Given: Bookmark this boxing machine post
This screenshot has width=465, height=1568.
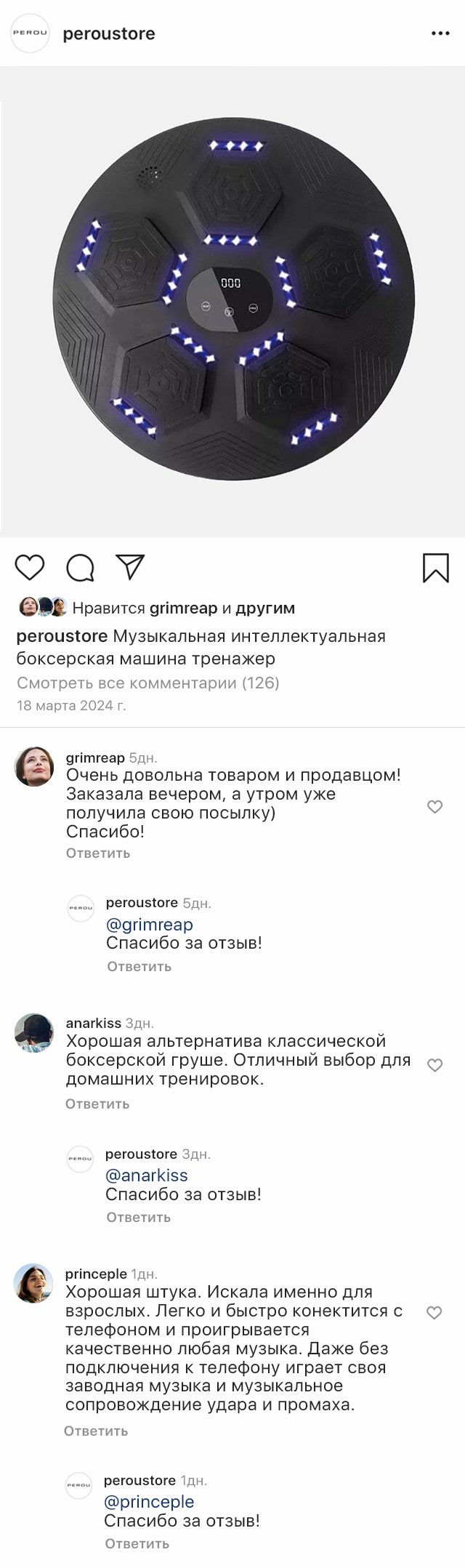Looking at the screenshot, I should (435, 568).
